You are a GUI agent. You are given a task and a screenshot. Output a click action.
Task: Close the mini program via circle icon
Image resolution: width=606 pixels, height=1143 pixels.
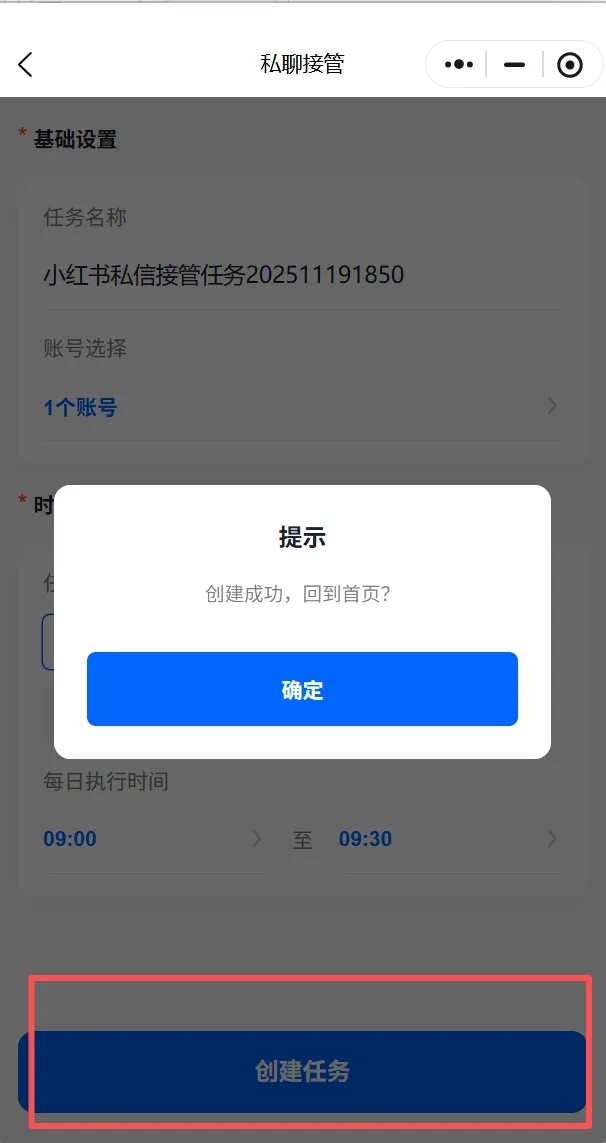point(570,65)
